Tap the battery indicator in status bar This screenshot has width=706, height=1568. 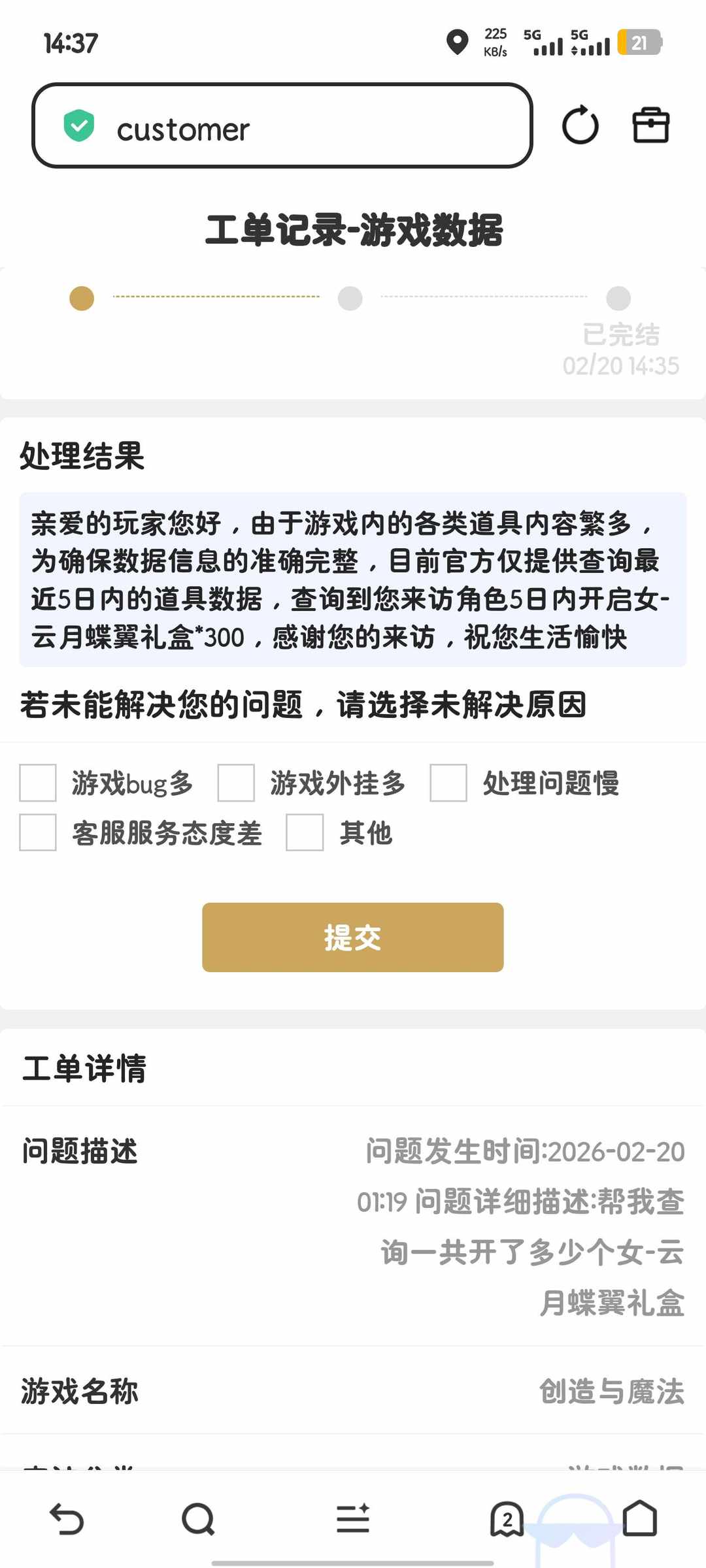pos(641,43)
